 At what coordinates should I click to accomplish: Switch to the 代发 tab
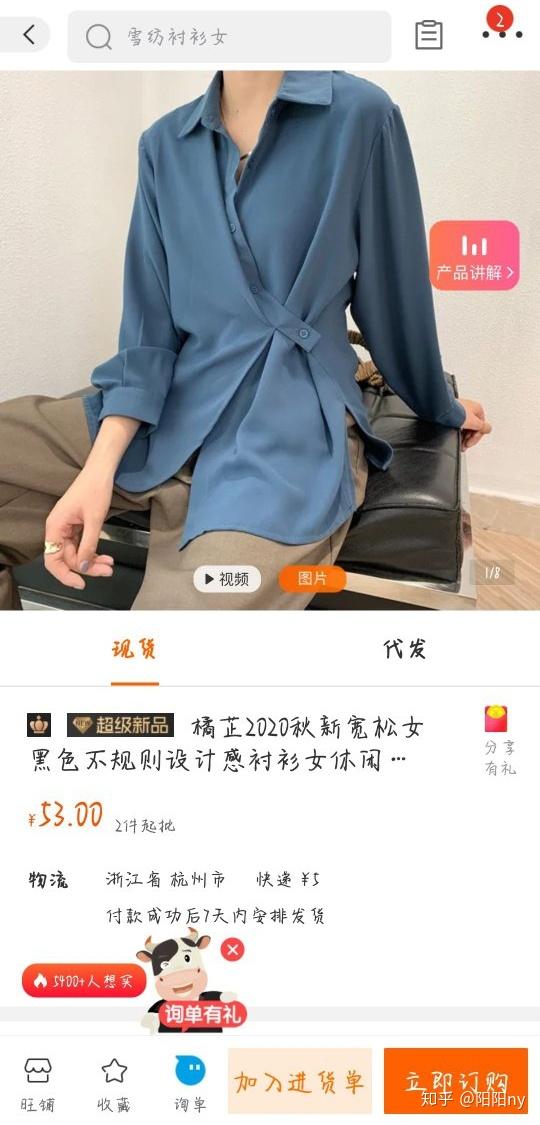coord(405,649)
